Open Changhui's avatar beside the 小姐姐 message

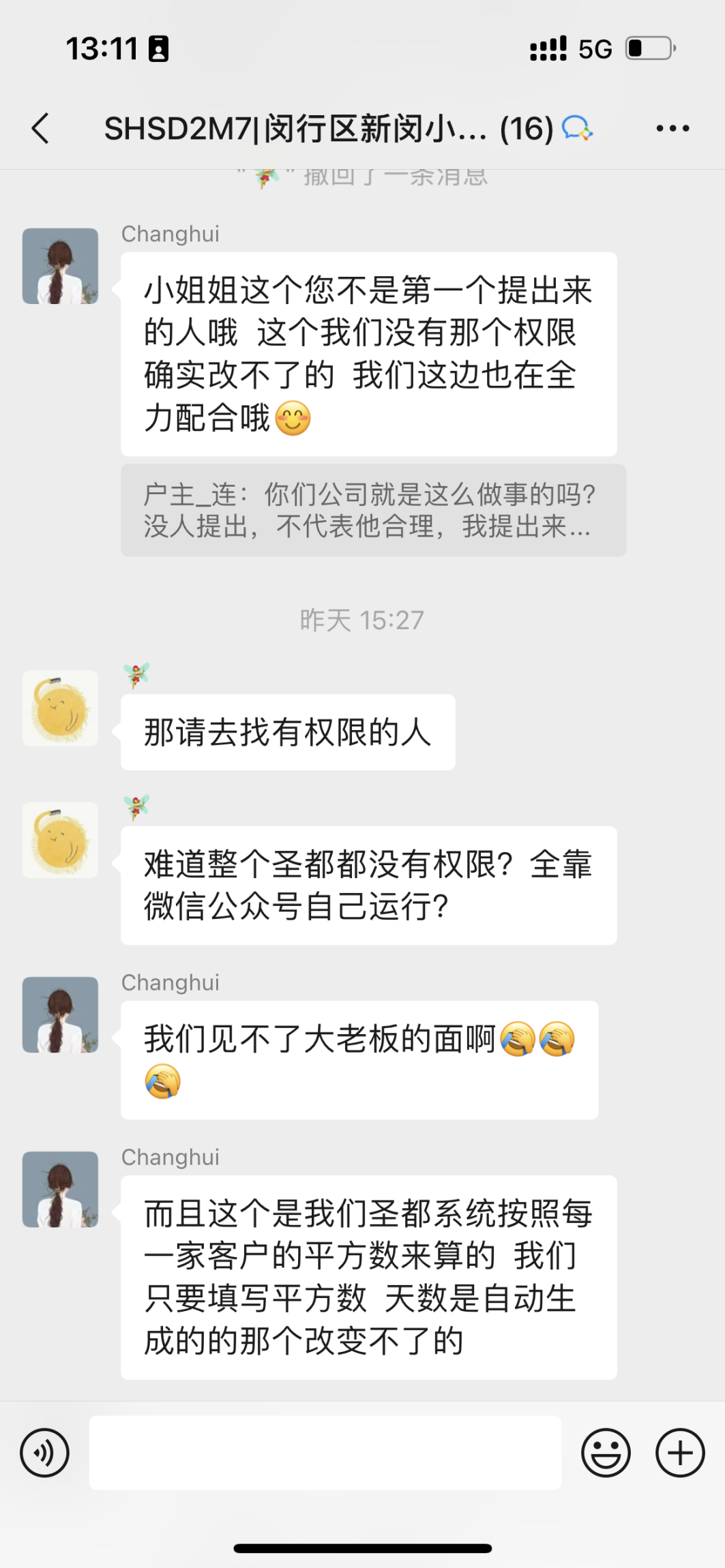60,266
